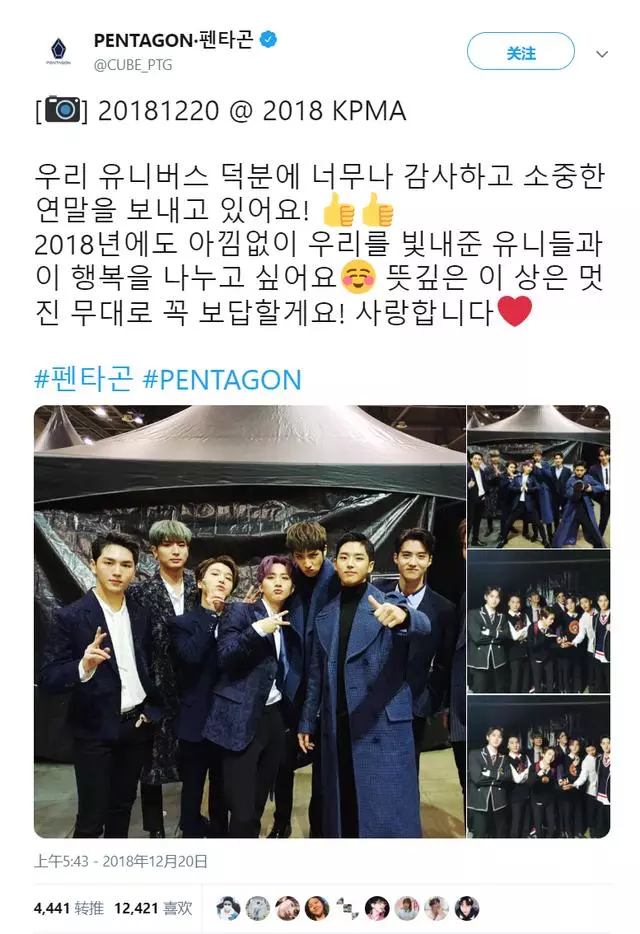Image resolution: width=640 pixels, height=934 pixels.
Task: Open the first liker's avatar
Action: [228, 908]
